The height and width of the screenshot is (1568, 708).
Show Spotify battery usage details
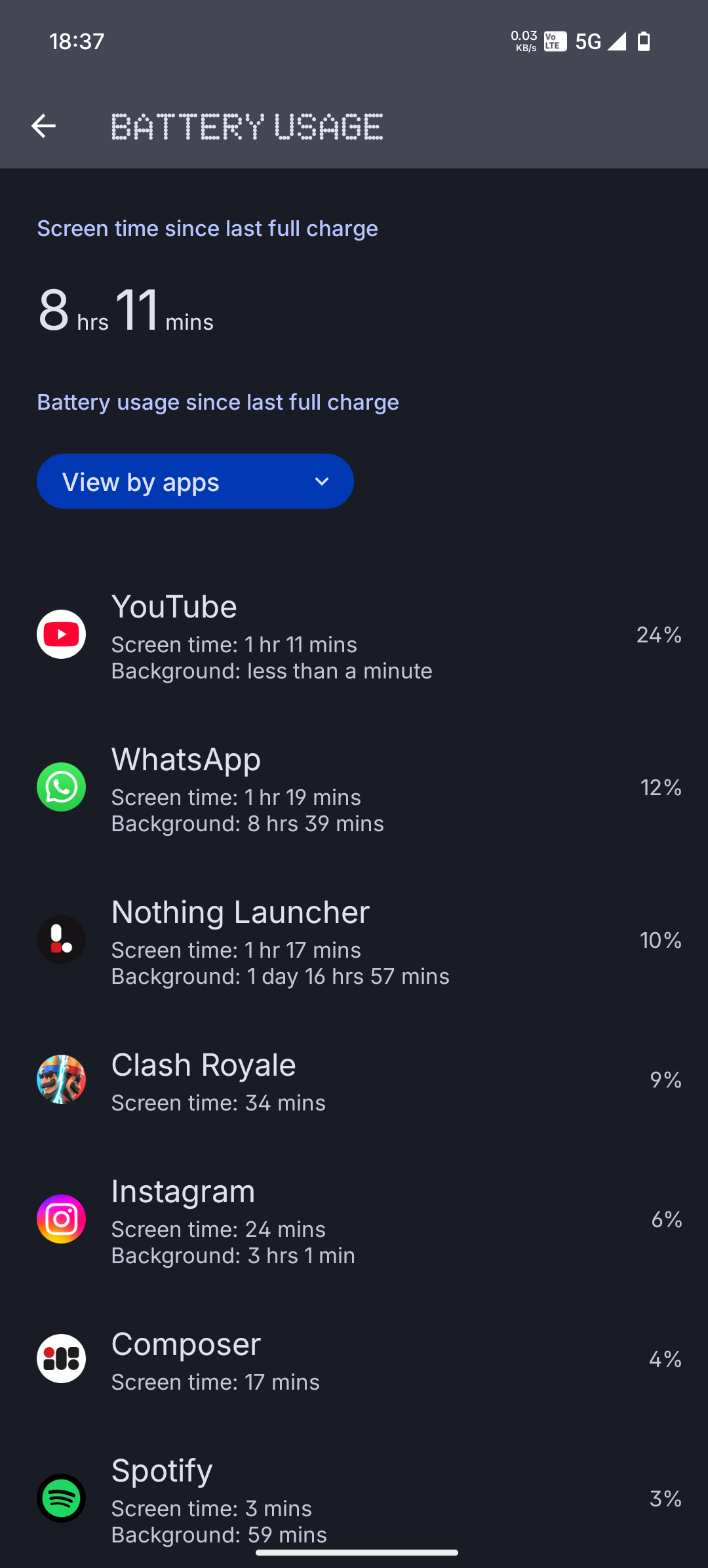[x=354, y=1499]
